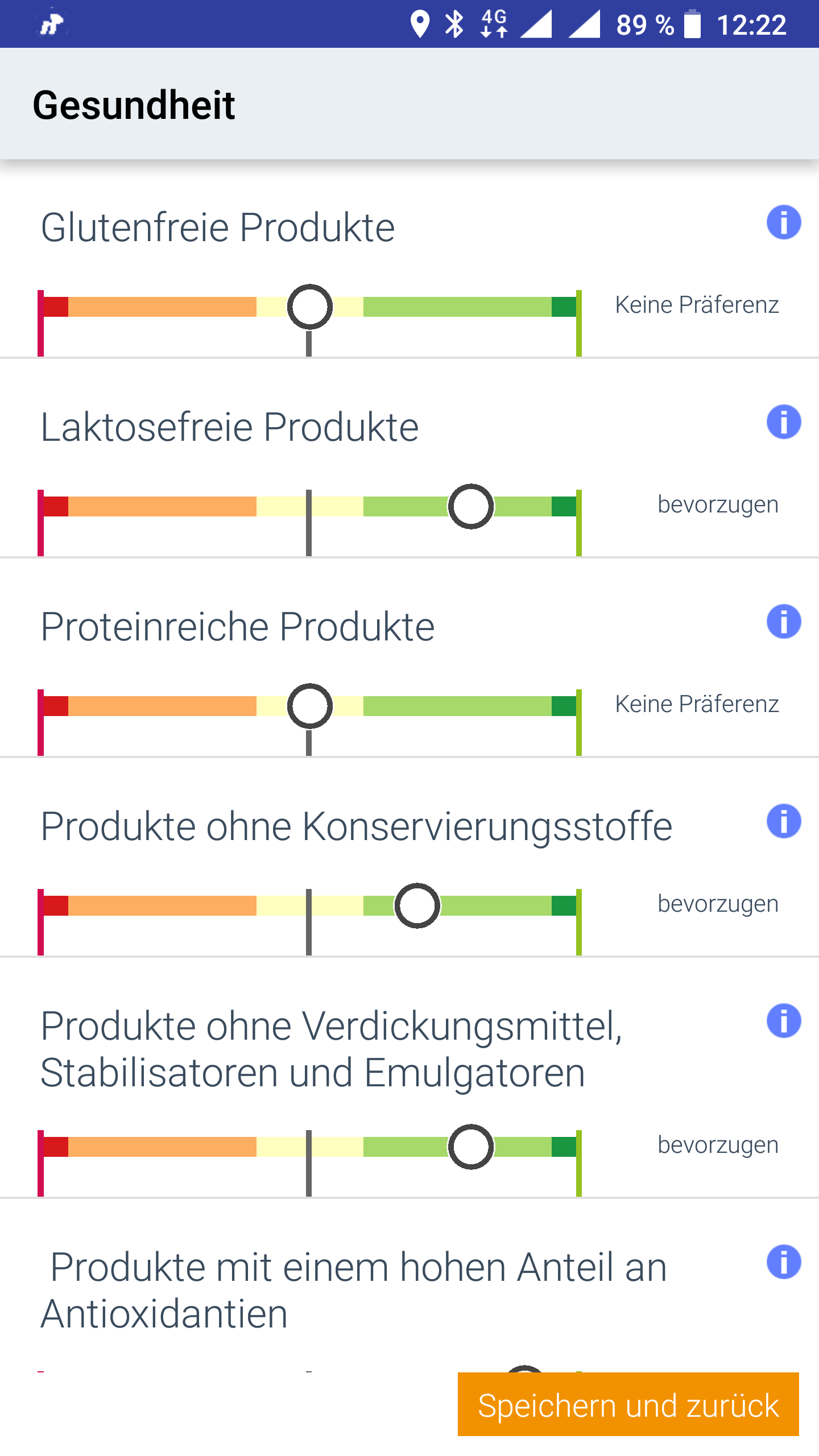This screenshot has width=819, height=1456.
Task: Tap the Proteinreiche Produkte slider handle
Action: click(310, 706)
